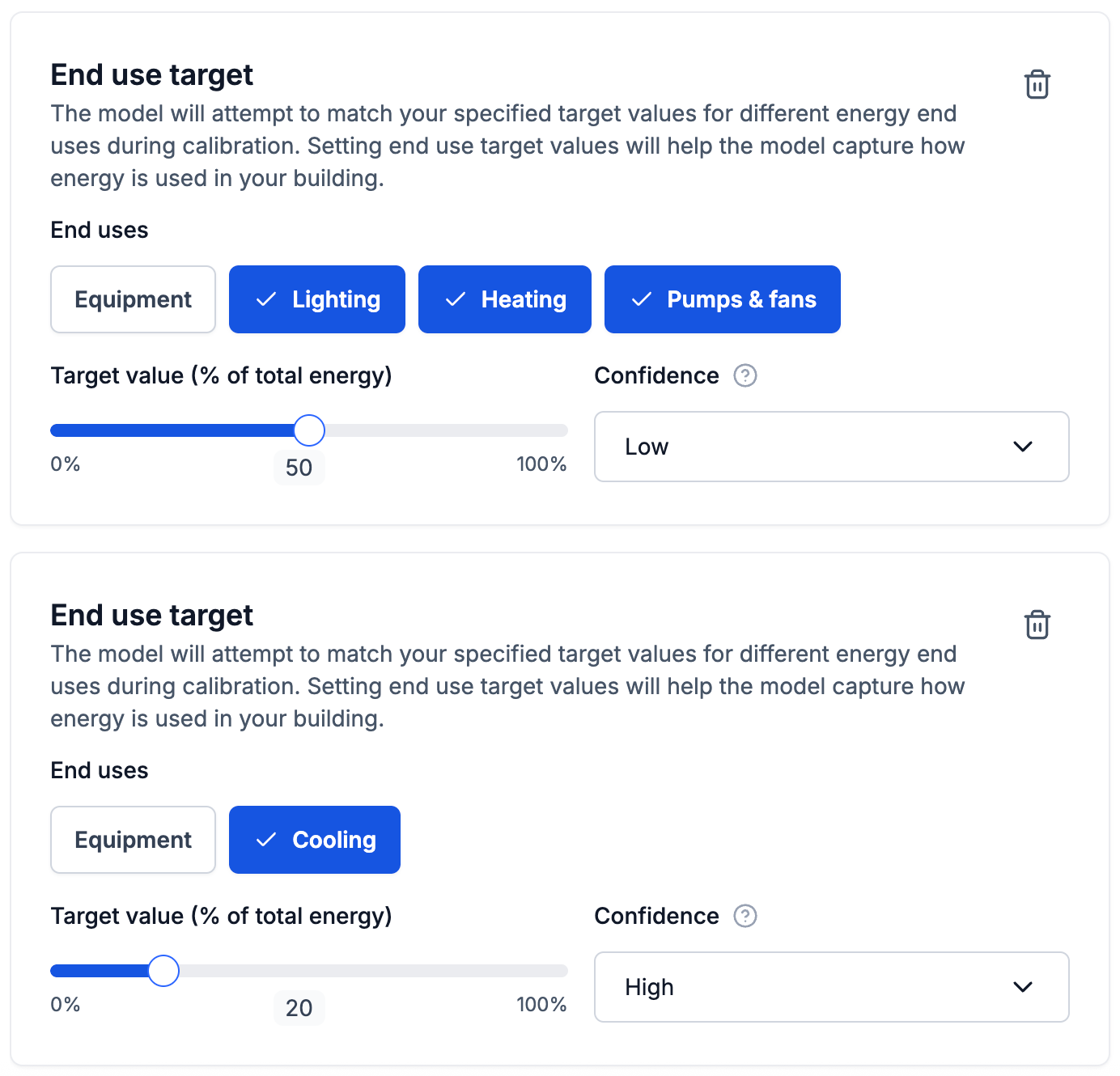Screen dimensions: 1120x1076
Task: Select Equipment chip in the first target
Action: pos(133,299)
